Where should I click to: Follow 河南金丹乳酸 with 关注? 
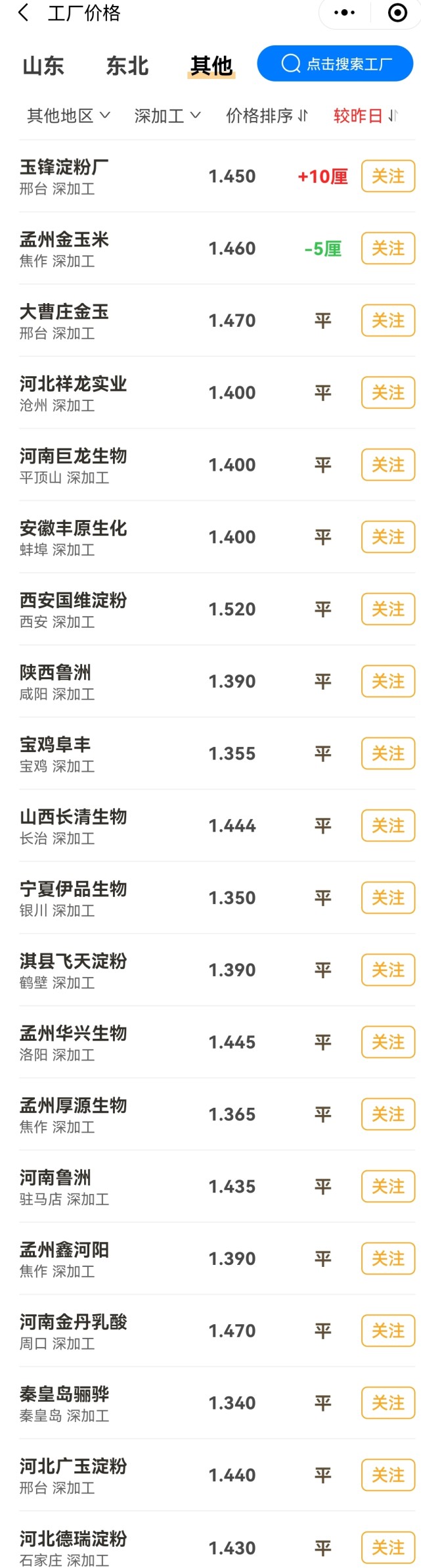(388, 1331)
